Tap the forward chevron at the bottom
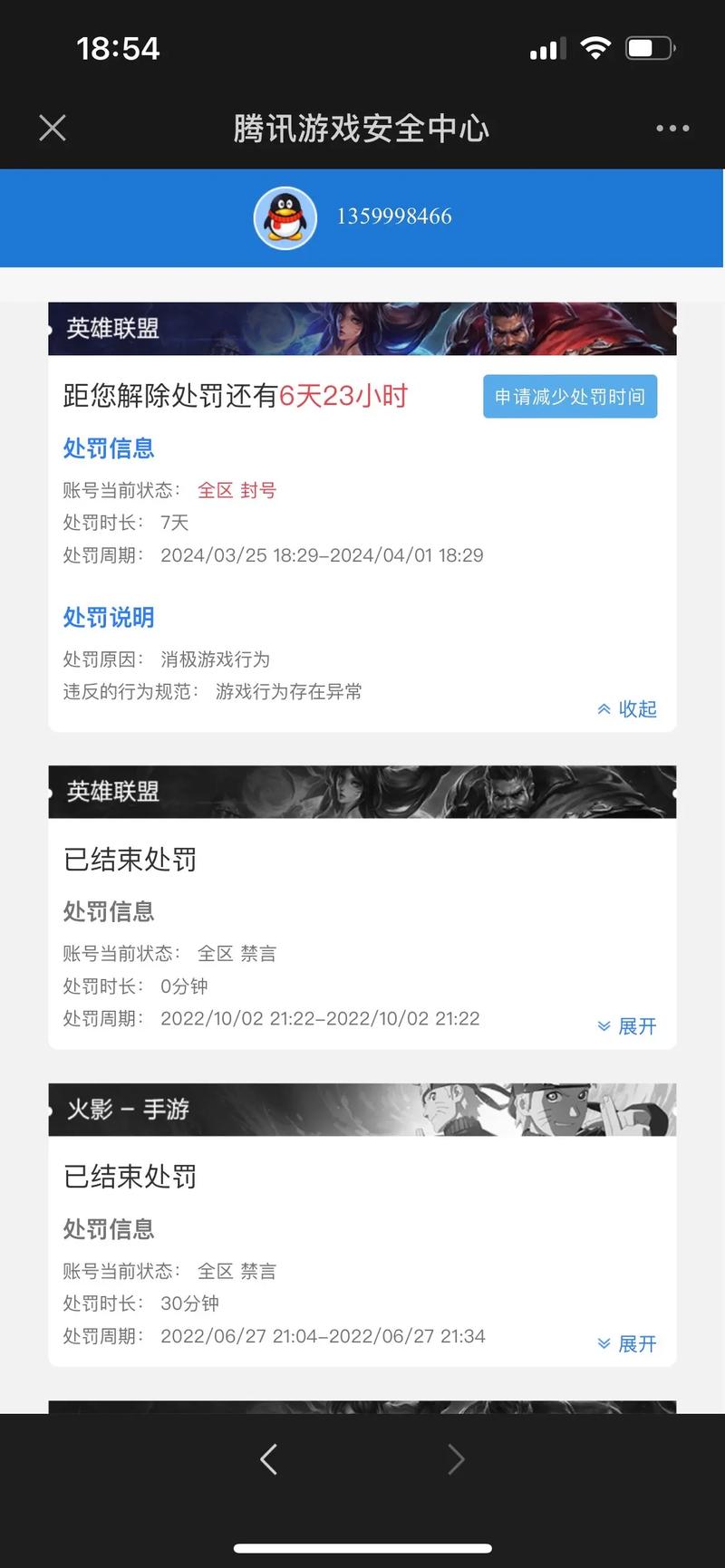Screen dimensions: 725x1568 tap(457, 1458)
